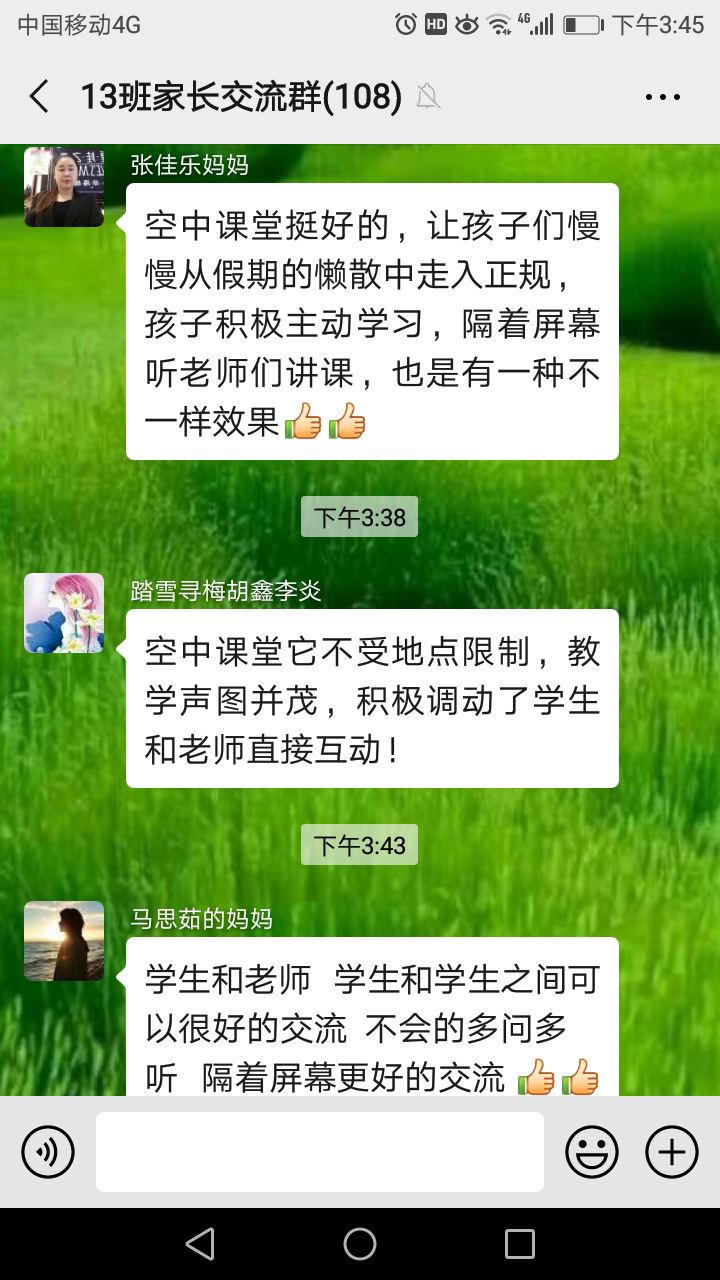Tap the plus icon to add attachments
The height and width of the screenshot is (1280, 720).
pos(671,1151)
